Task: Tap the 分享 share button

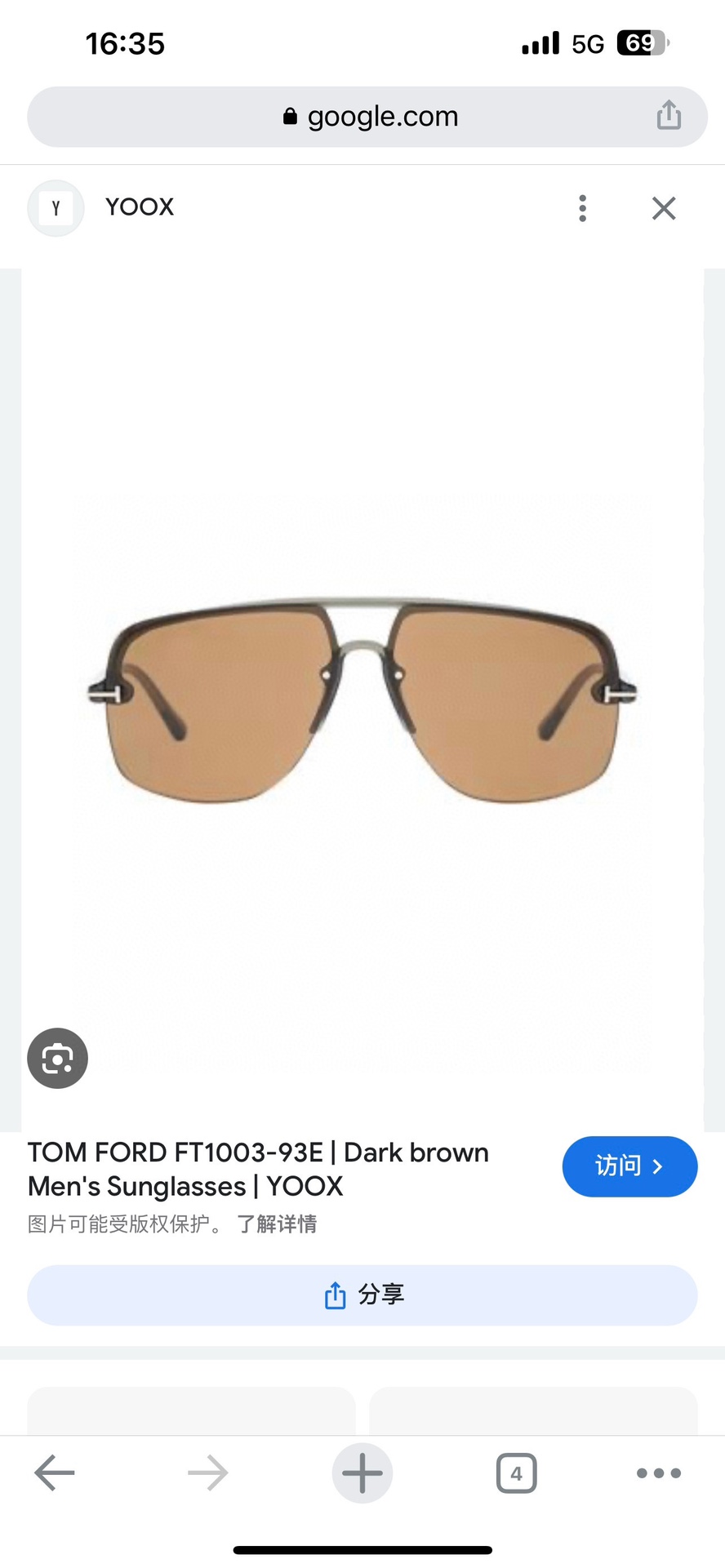Action: 362,1295
